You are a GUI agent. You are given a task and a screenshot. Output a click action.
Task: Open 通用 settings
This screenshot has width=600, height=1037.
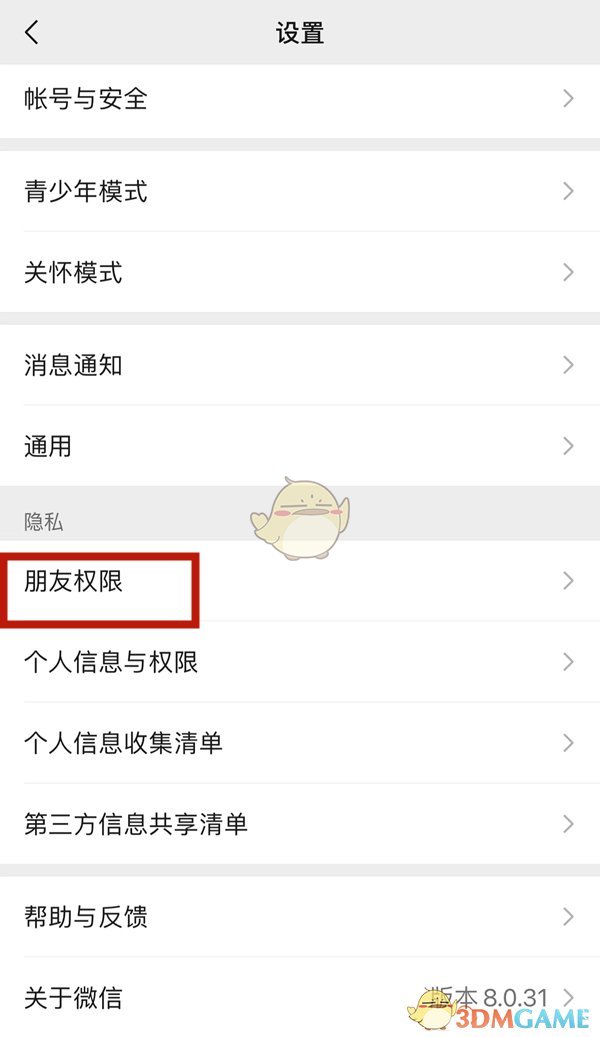coord(300,446)
